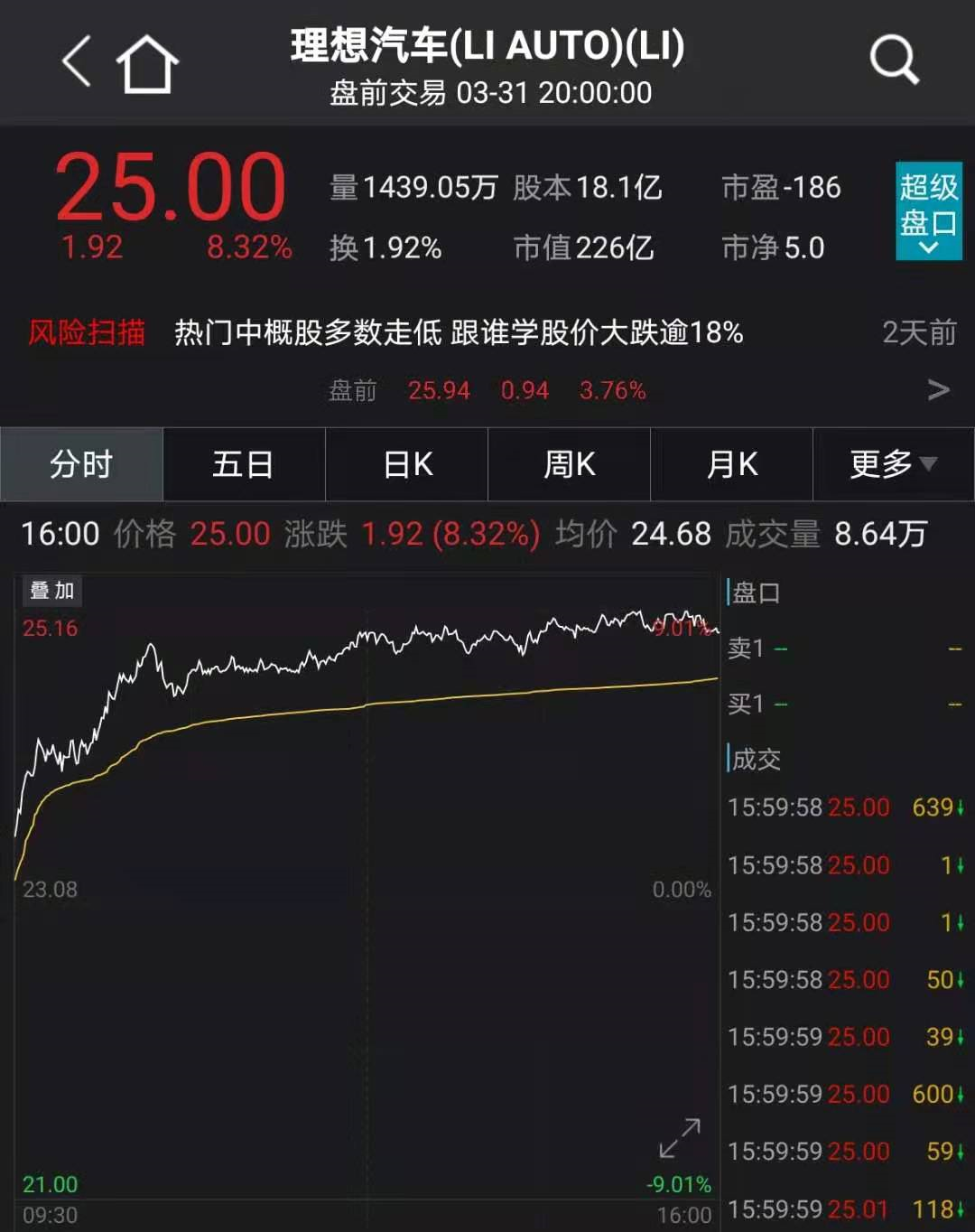
Task: Select the 月K chart tab
Action: 731,464
